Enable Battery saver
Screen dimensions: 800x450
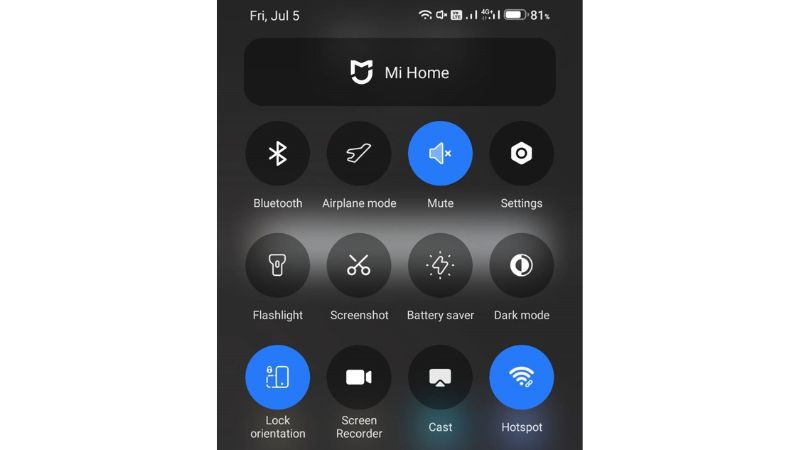[x=440, y=265]
